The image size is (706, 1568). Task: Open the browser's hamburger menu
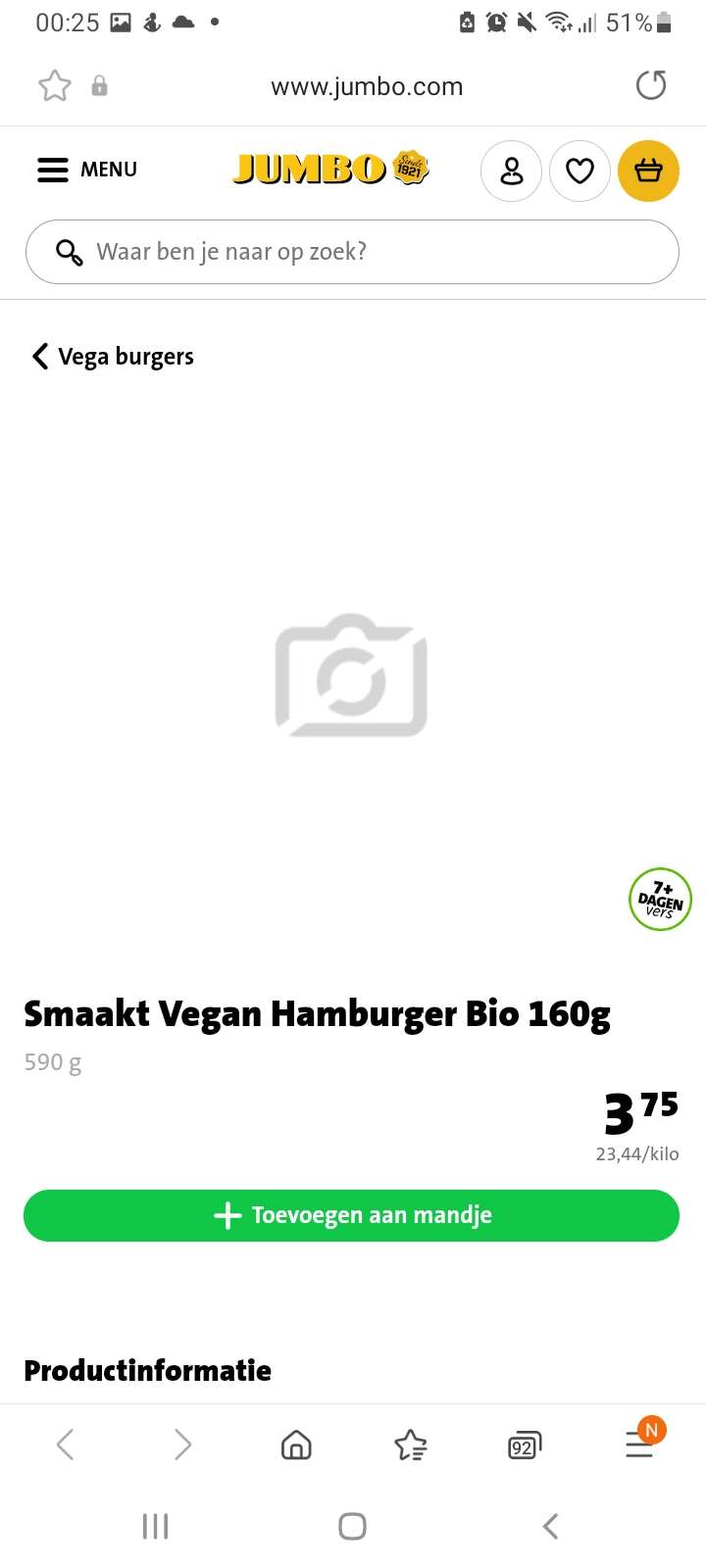[640, 1443]
